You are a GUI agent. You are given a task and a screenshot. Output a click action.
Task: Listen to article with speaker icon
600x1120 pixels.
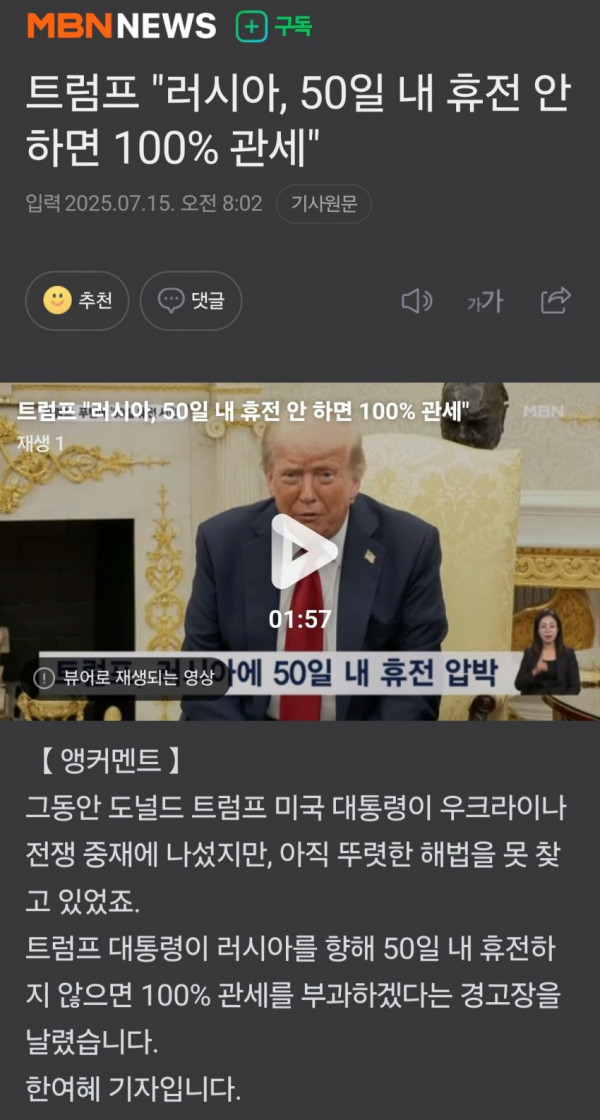(416, 300)
